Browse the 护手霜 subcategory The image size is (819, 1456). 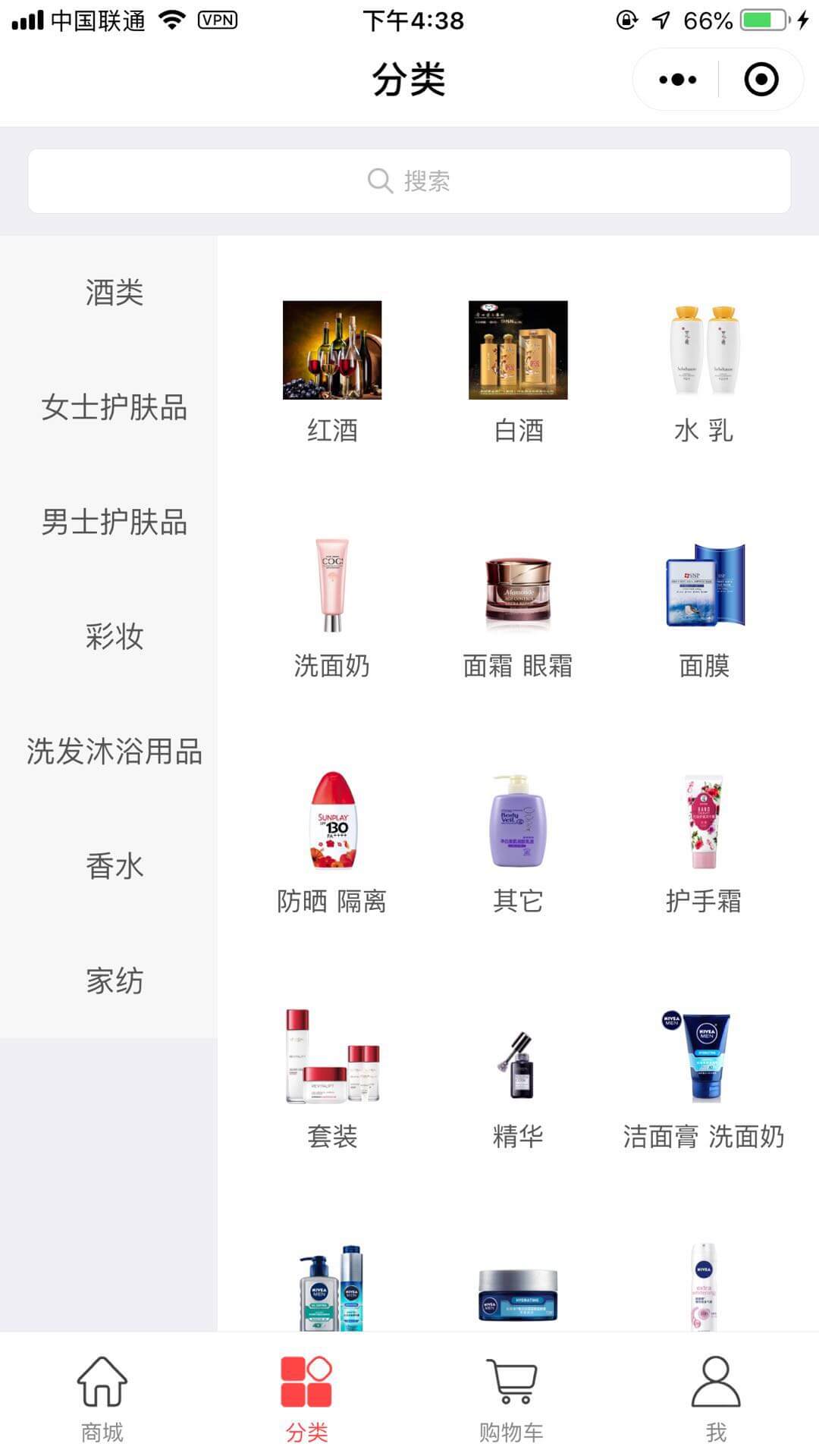point(704,842)
